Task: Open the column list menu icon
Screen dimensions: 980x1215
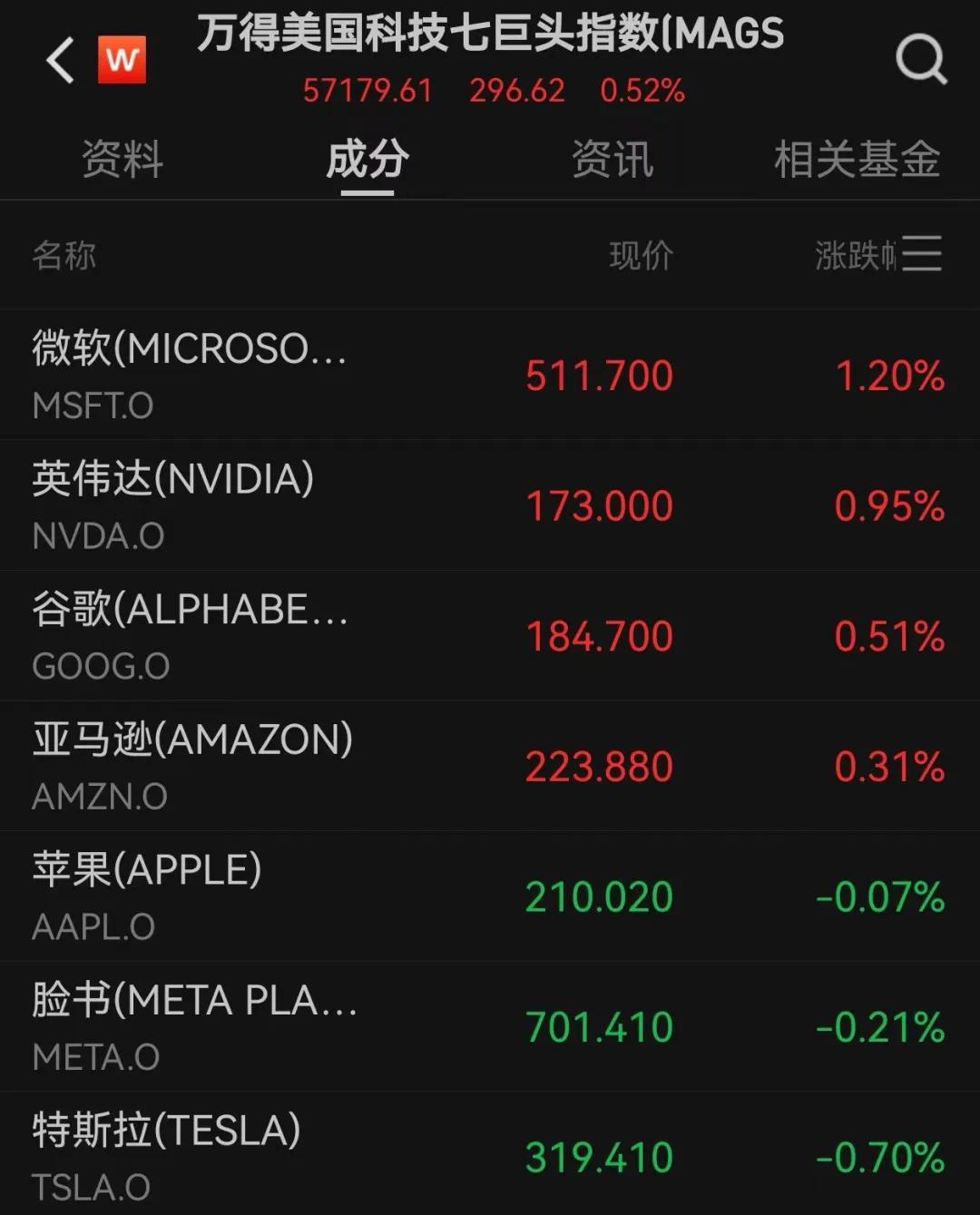Action: click(922, 254)
